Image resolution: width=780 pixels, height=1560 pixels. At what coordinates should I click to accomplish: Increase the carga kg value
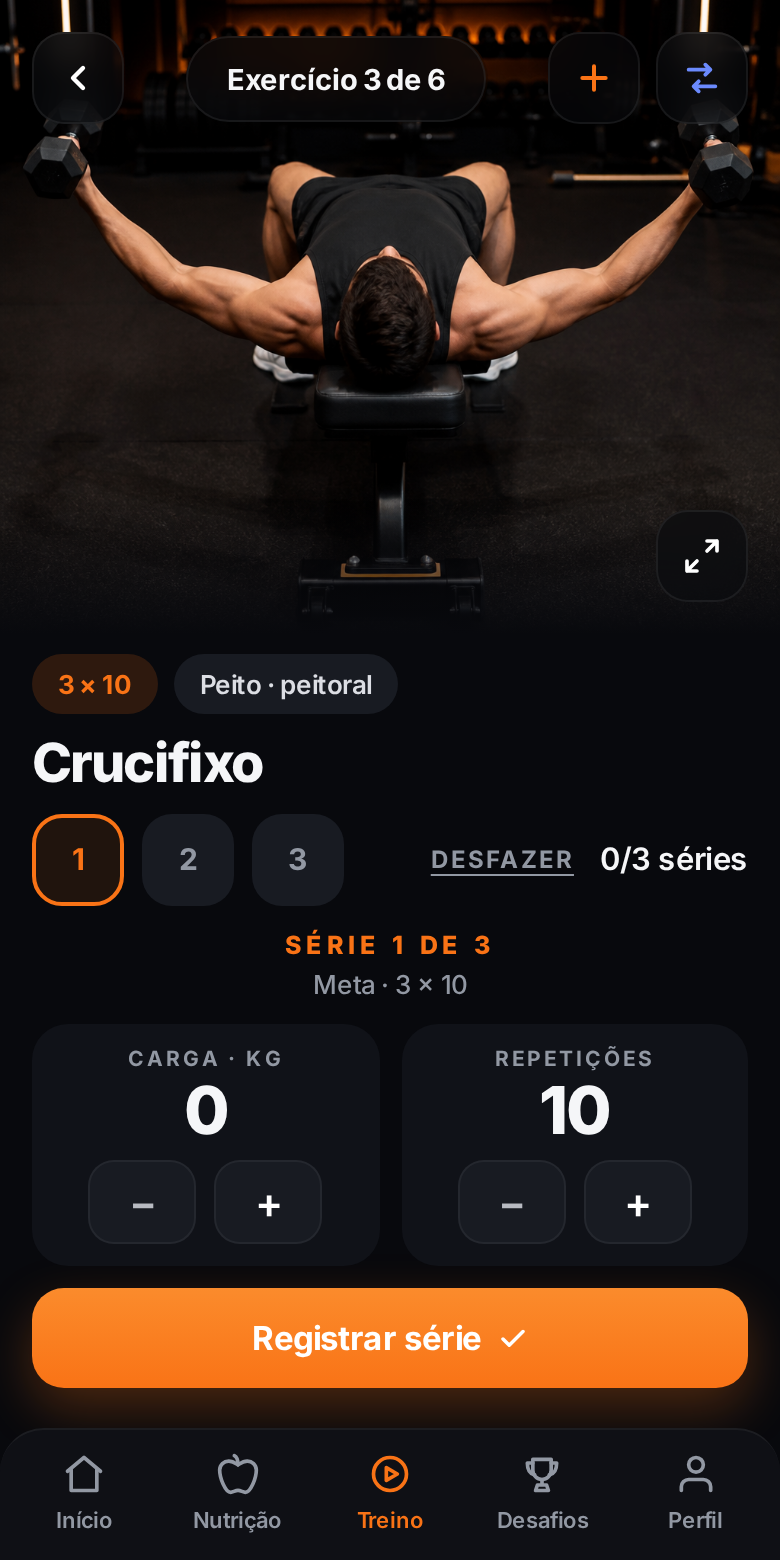tap(268, 1202)
